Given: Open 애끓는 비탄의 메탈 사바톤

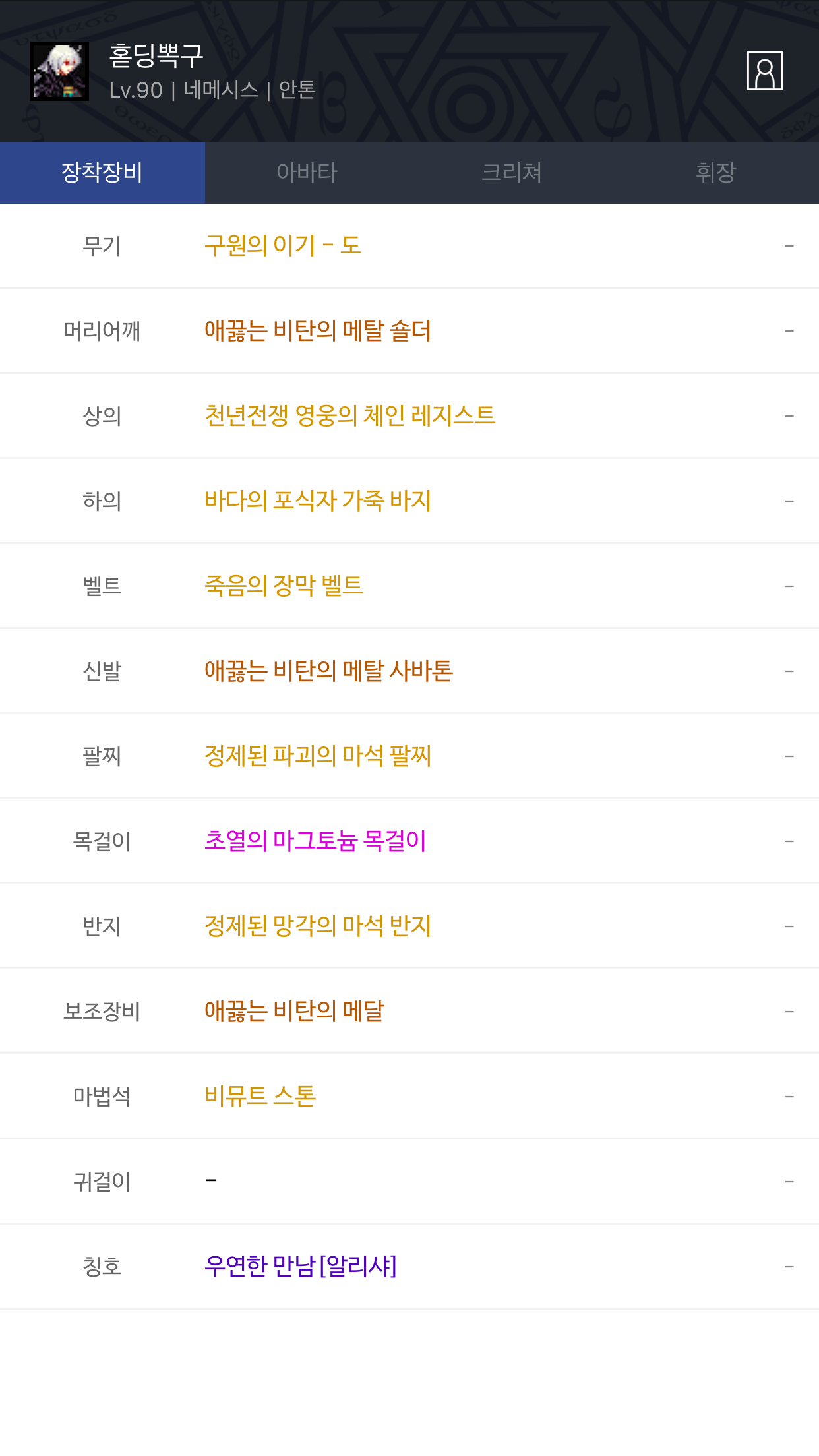Looking at the screenshot, I should point(328,671).
